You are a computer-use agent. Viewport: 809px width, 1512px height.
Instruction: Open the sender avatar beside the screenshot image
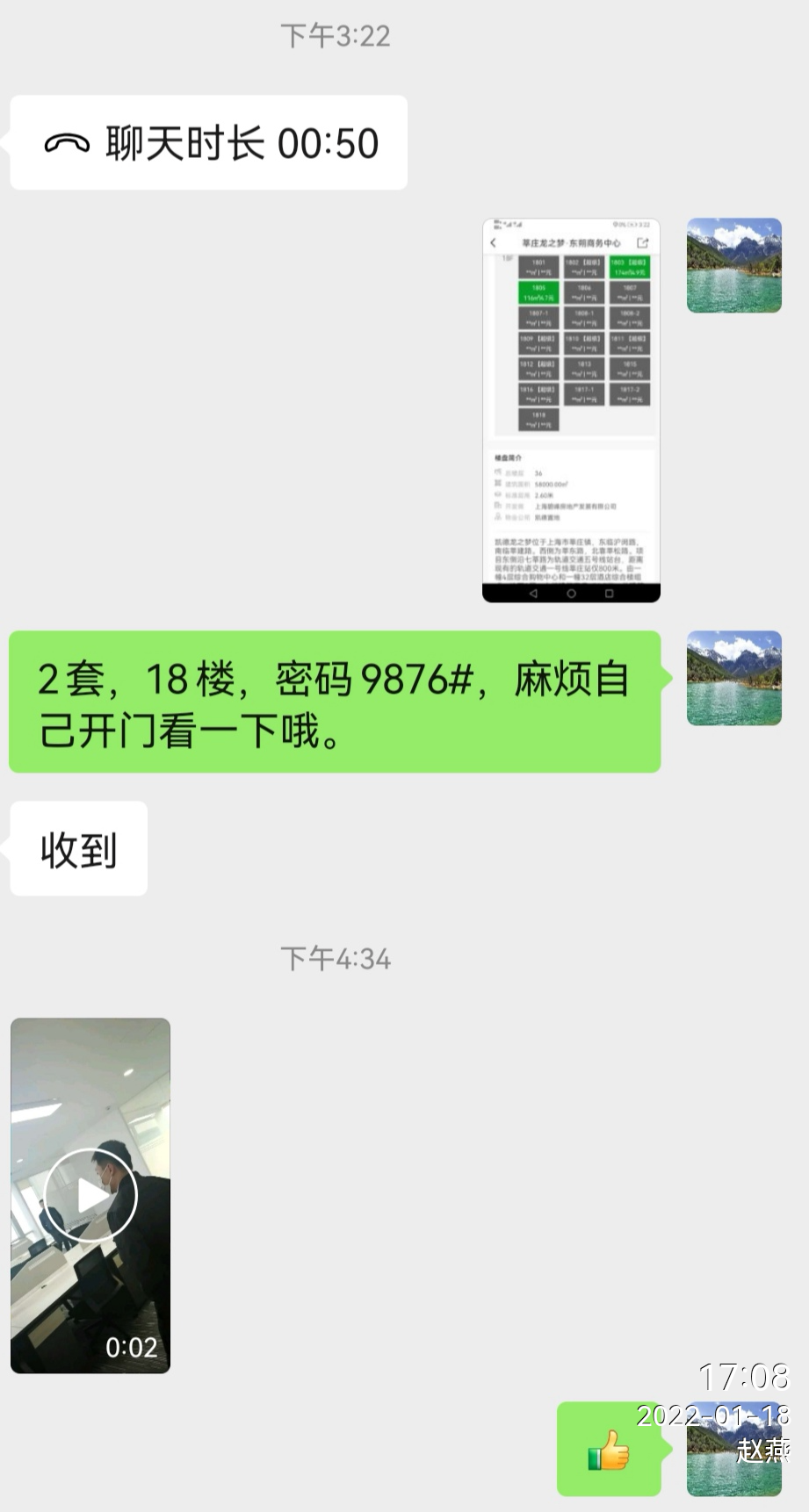click(x=733, y=265)
